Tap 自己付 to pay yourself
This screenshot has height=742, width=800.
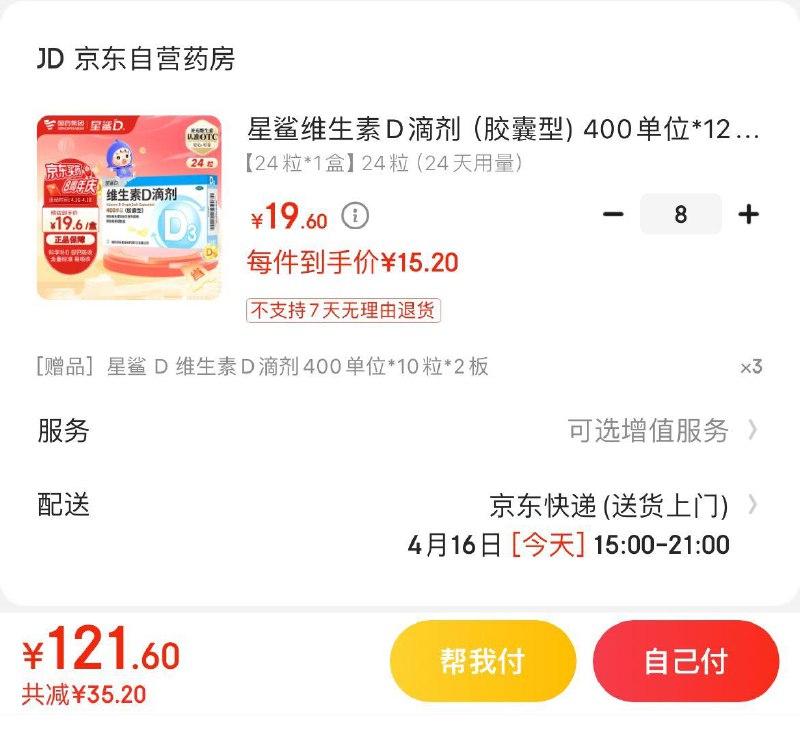685,661
